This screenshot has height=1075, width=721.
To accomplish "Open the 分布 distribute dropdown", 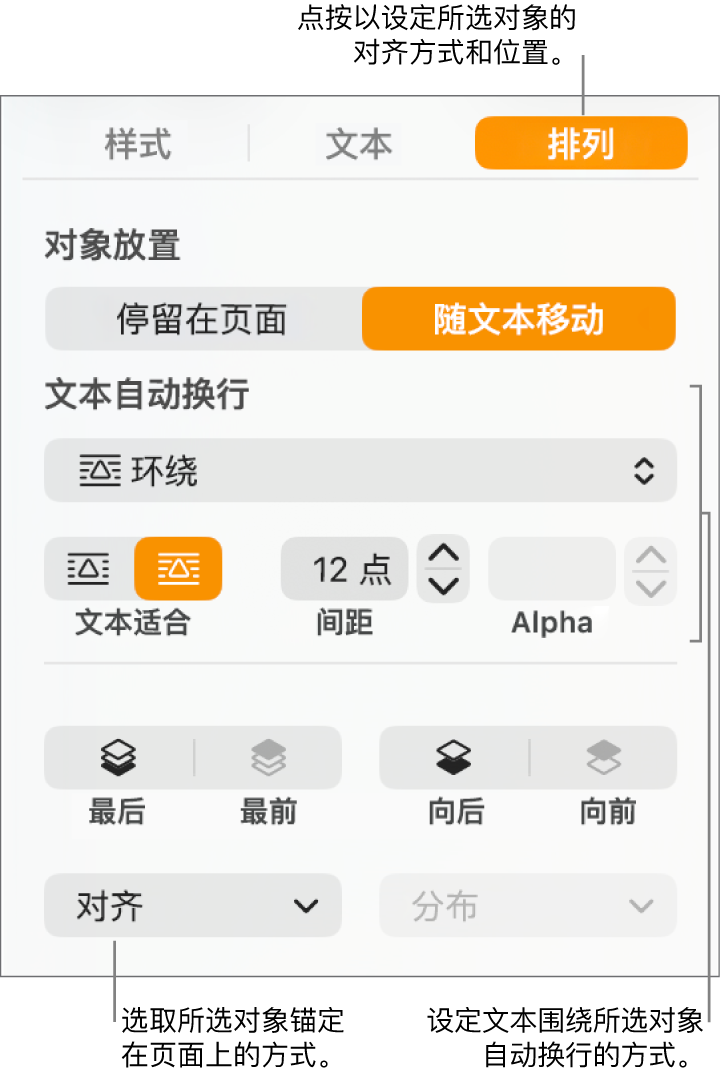I will (x=527, y=906).
